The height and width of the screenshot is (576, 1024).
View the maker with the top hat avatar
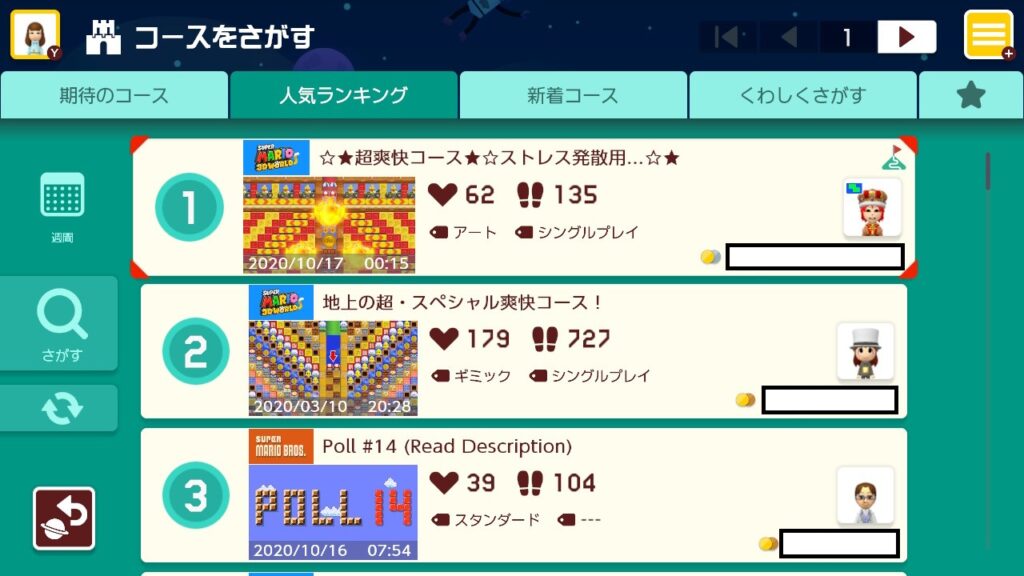pos(865,351)
